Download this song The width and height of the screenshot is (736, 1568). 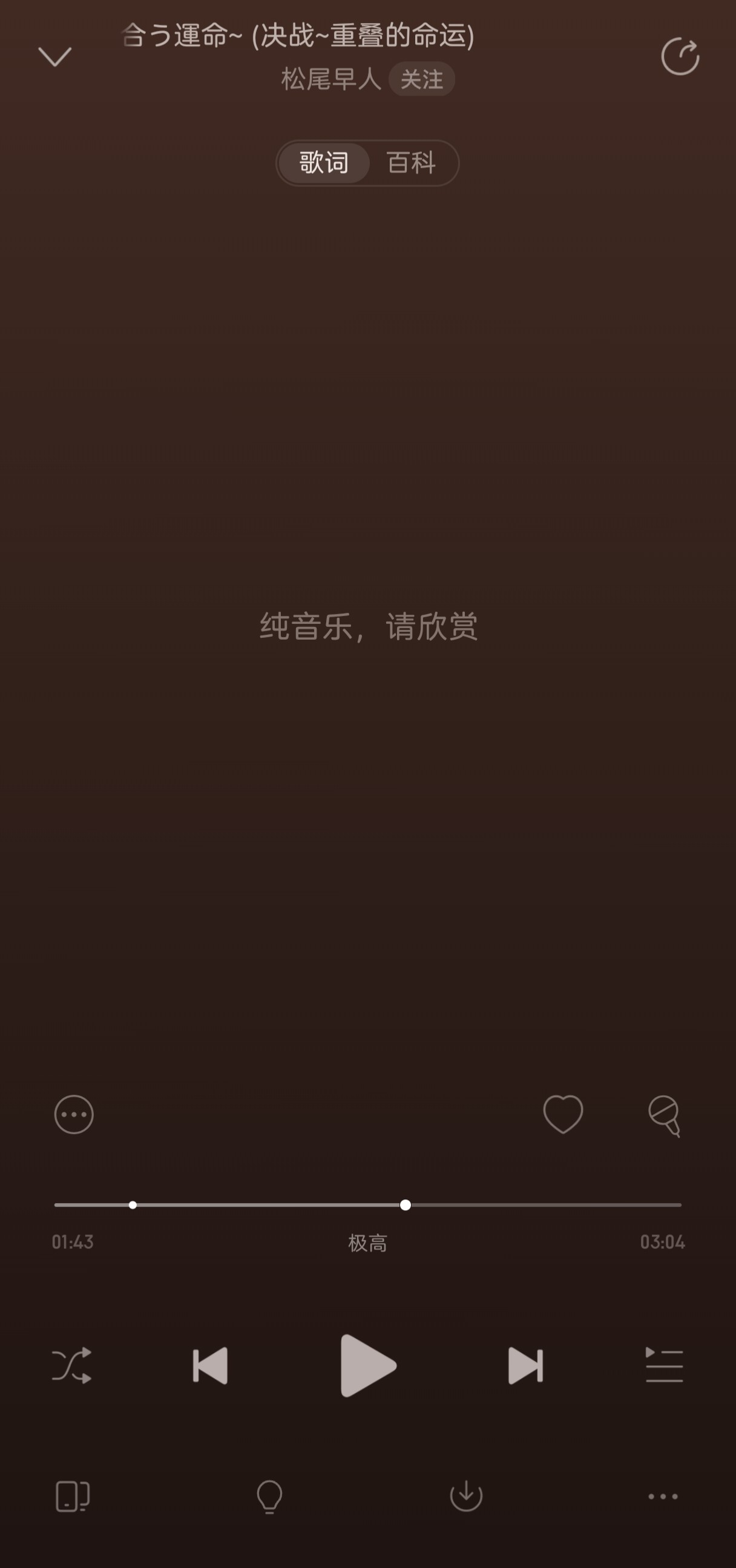pyautogui.click(x=466, y=1496)
